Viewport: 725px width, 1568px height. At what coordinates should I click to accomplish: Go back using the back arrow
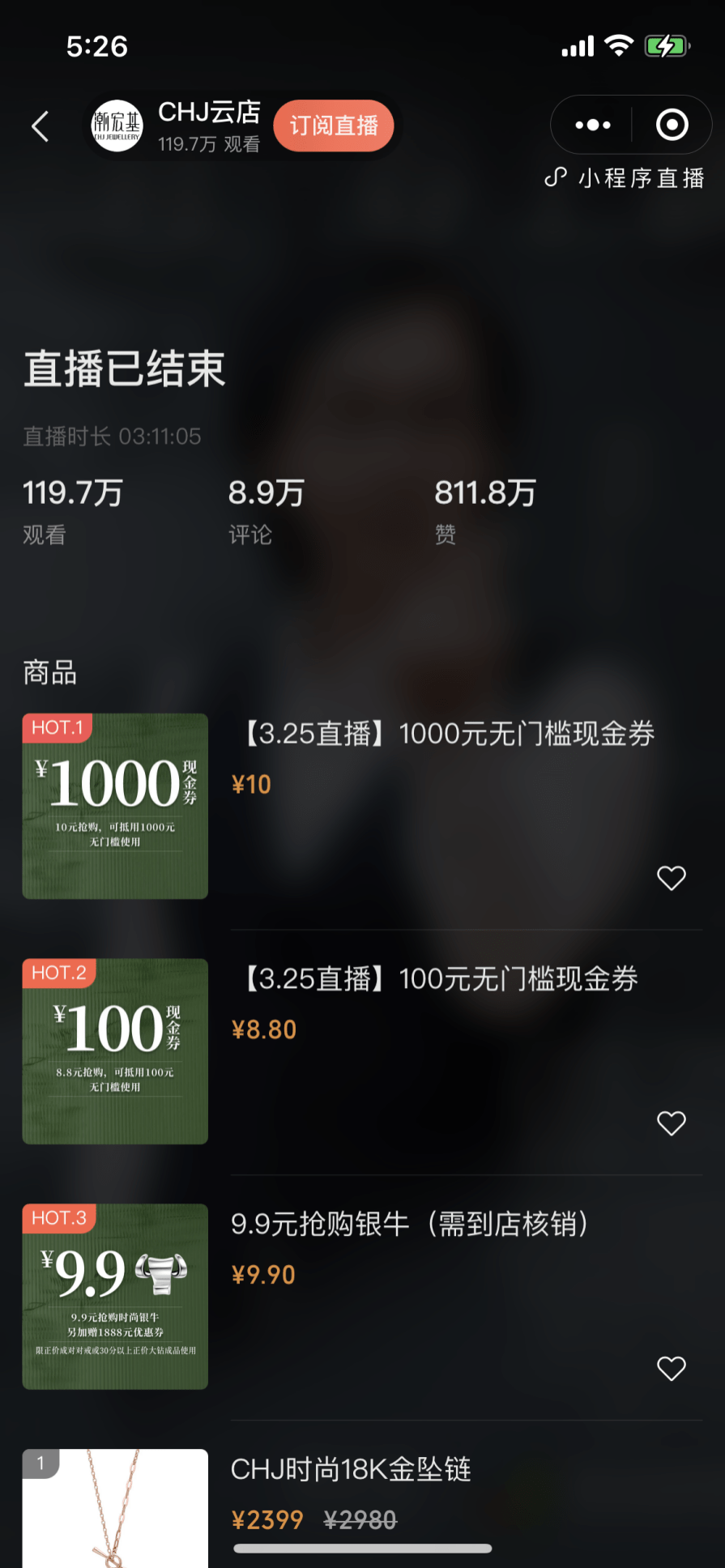(x=41, y=126)
